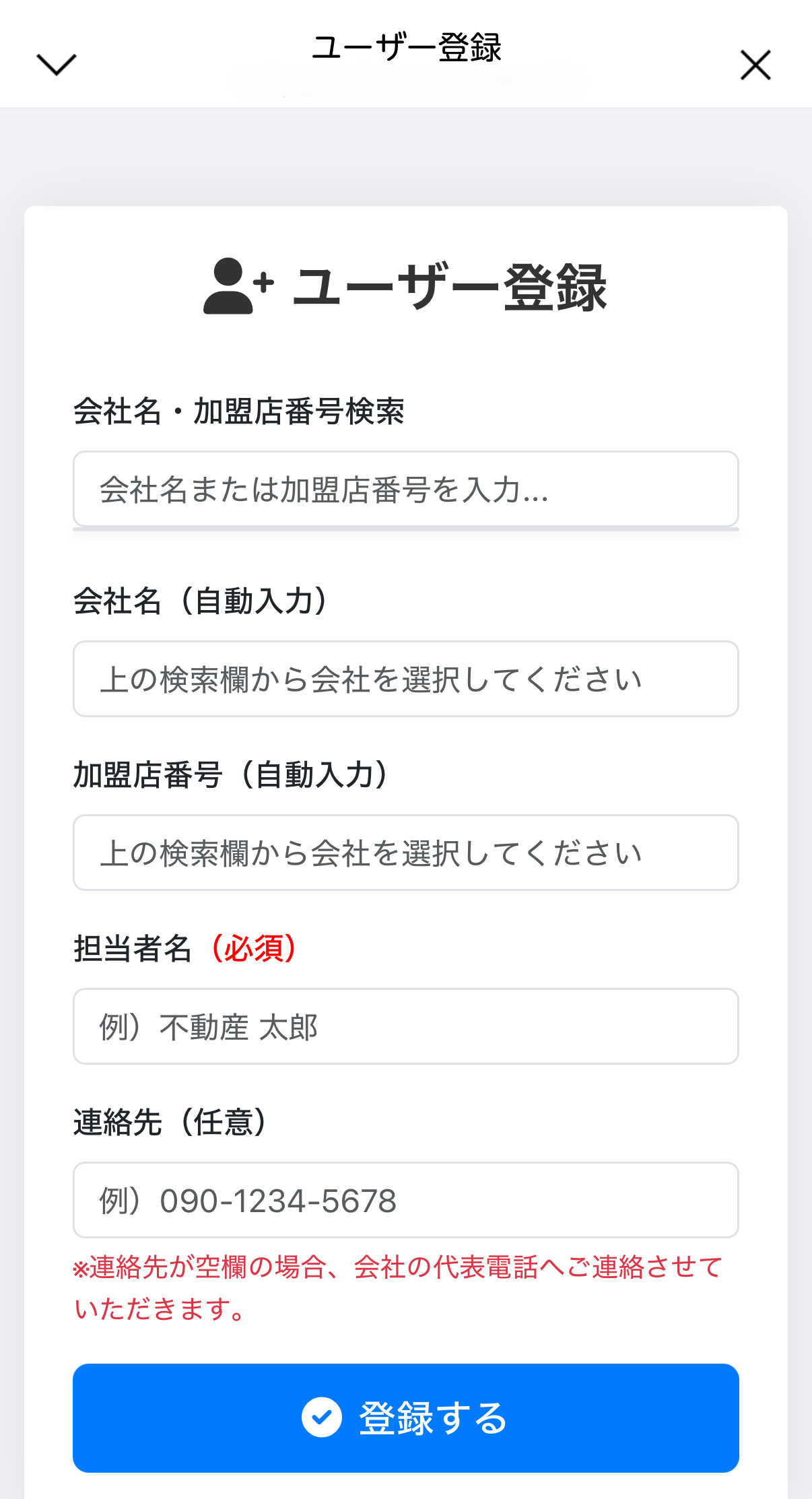
Task: Click the 加盟店番号（自動入力）field
Action: click(405, 853)
